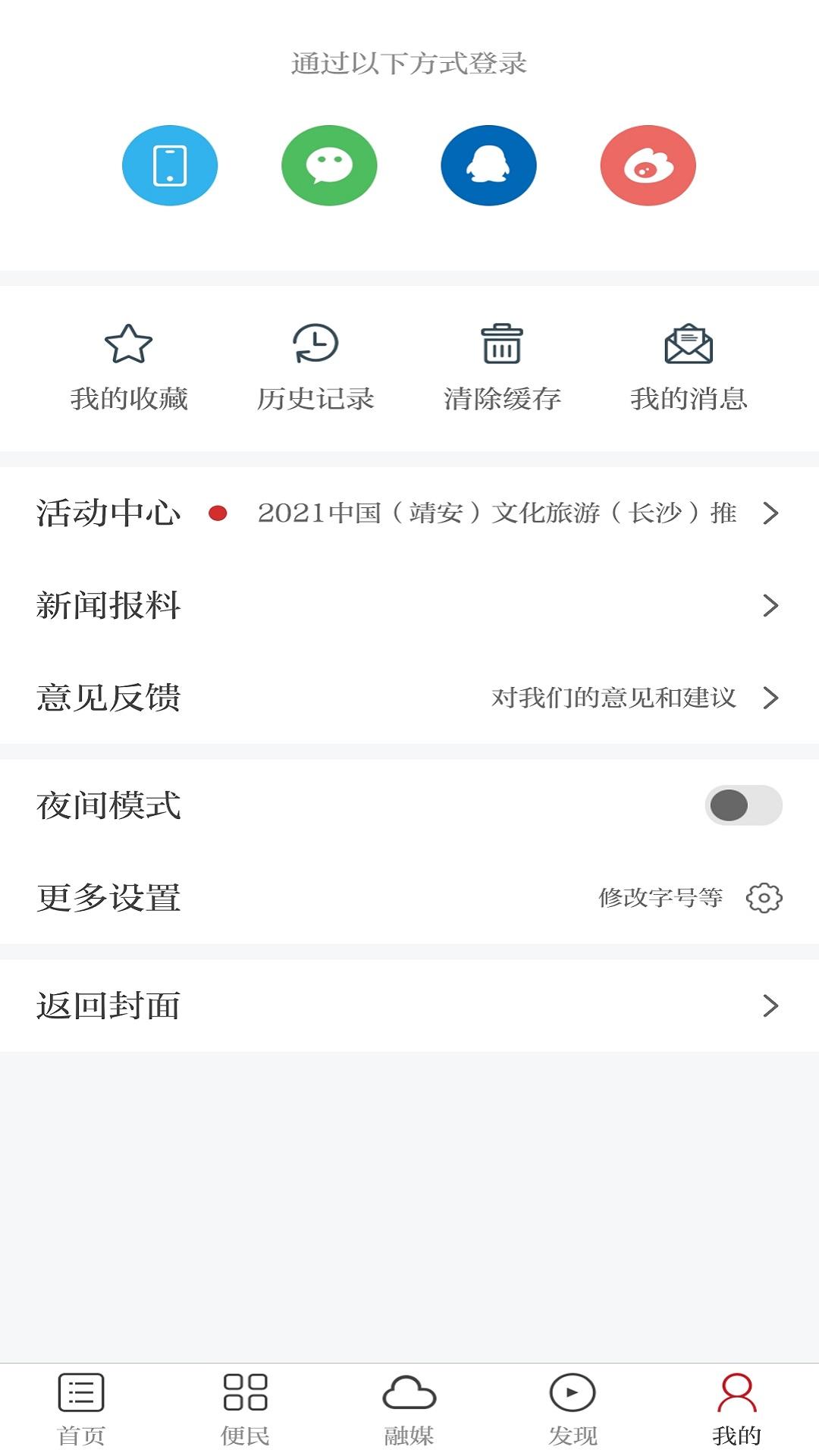Image resolution: width=819 pixels, height=1456 pixels.
Task: Open settings gear next to 修改字号等
Action: click(x=765, y=897)
